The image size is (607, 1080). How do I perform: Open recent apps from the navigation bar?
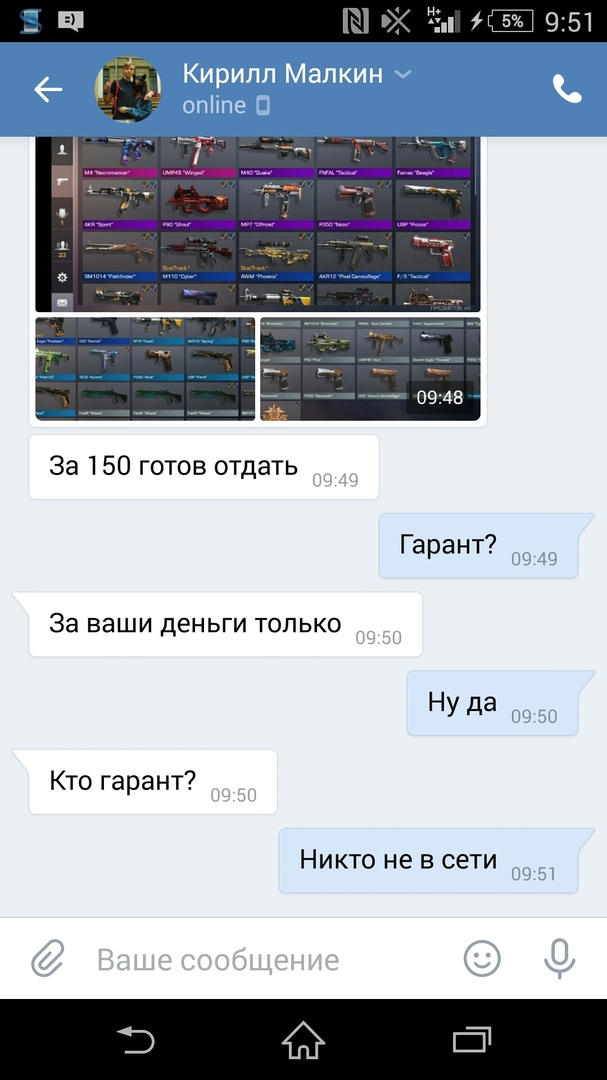(471, 1041)
